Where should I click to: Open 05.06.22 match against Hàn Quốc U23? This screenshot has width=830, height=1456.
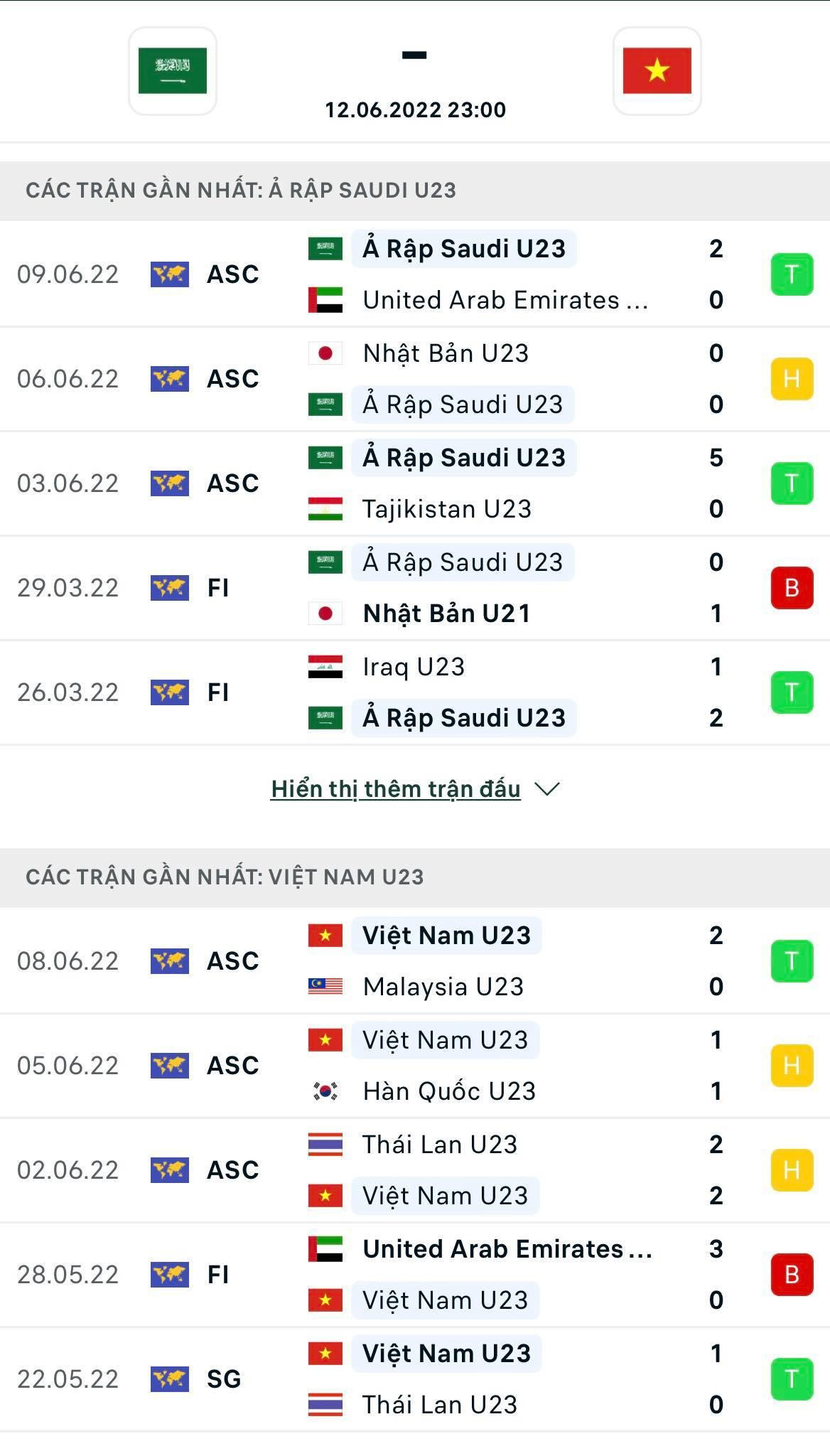pyautogui.click(x=415, y=1066)
